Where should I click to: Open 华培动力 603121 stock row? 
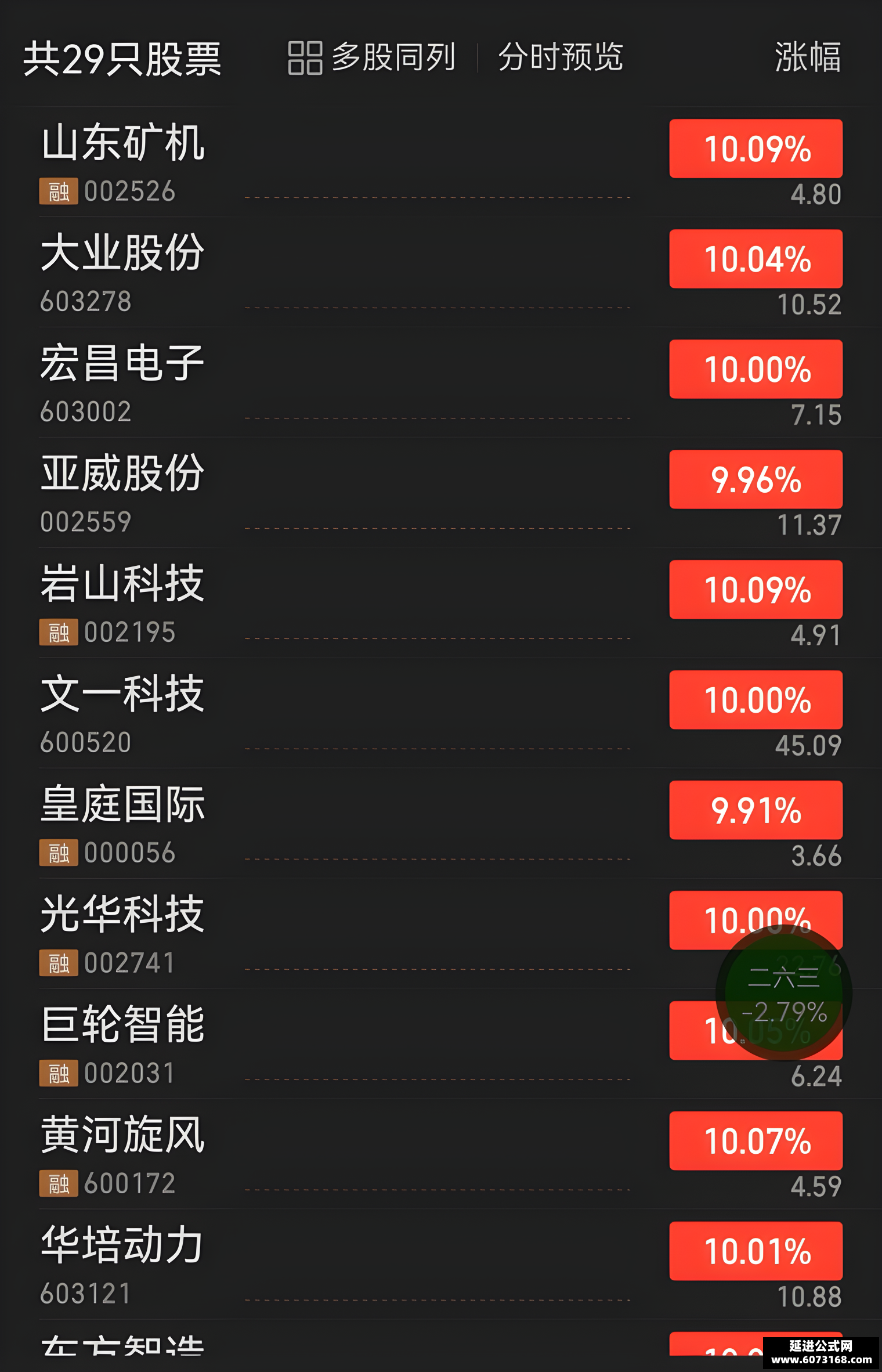[x=441, y=1265]
